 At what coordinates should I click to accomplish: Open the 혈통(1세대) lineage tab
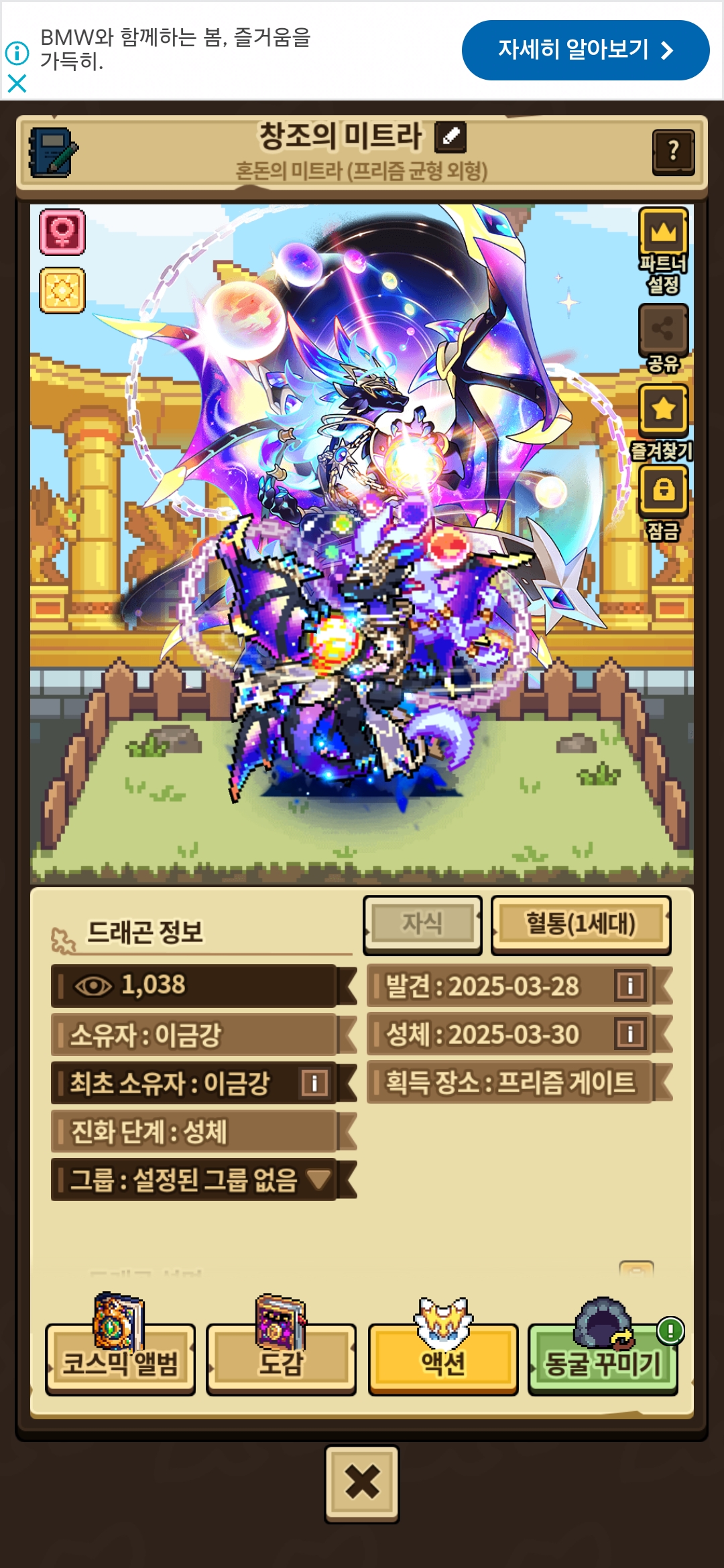(581, 924)
